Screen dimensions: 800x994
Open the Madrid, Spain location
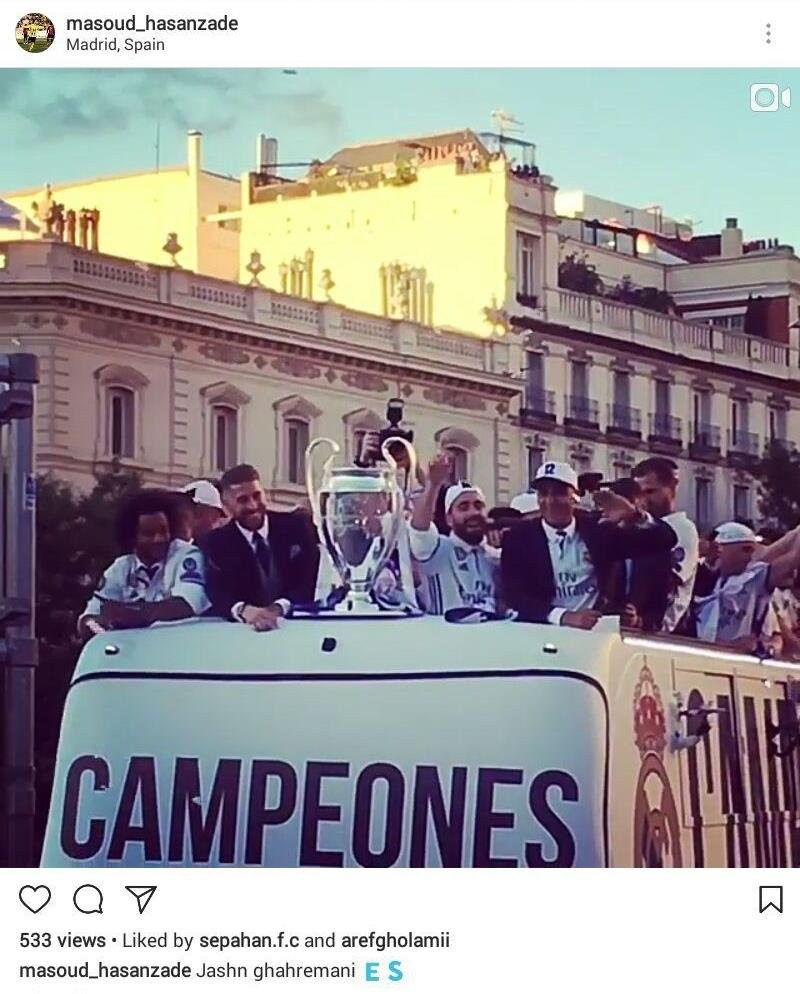coord(115,45)
